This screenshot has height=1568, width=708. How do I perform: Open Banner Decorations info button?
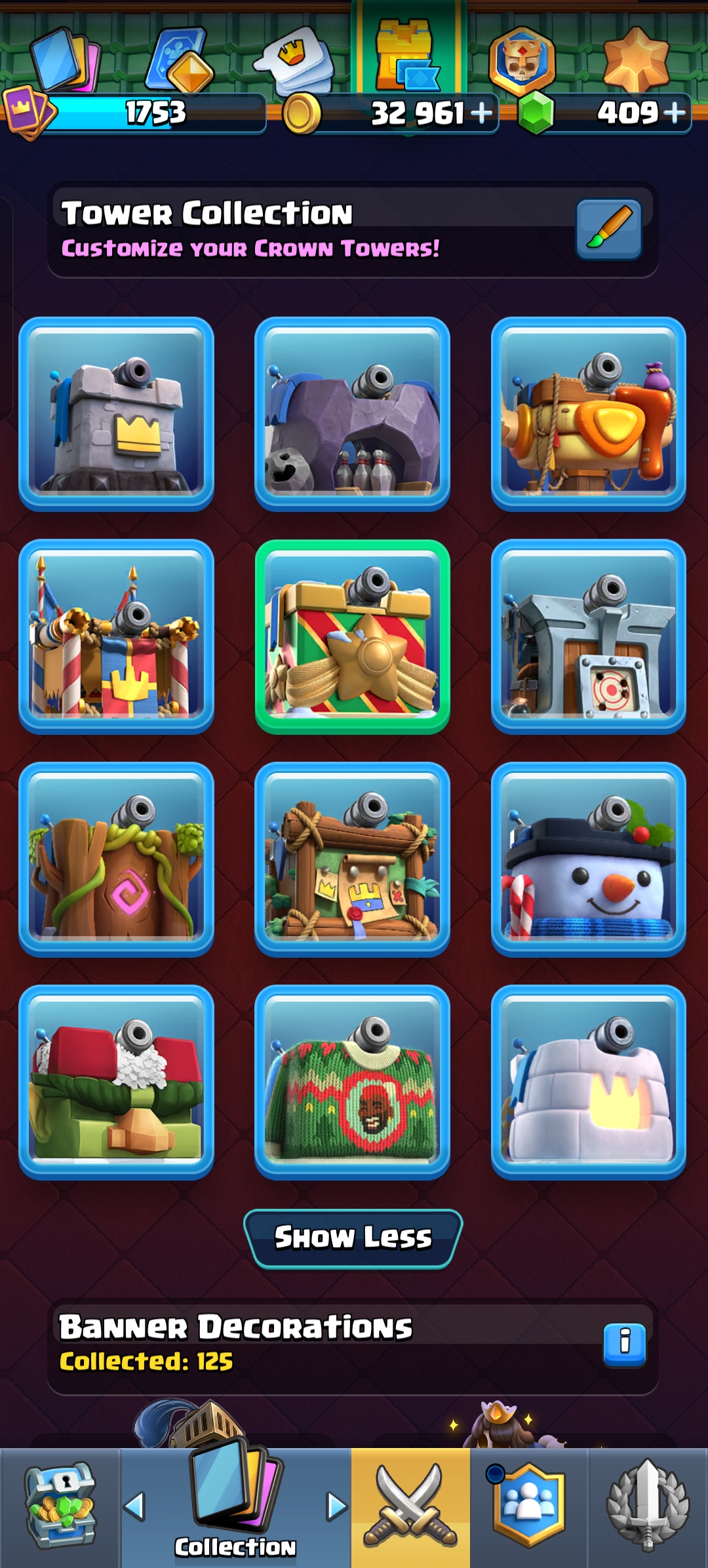pos(625,1345)
